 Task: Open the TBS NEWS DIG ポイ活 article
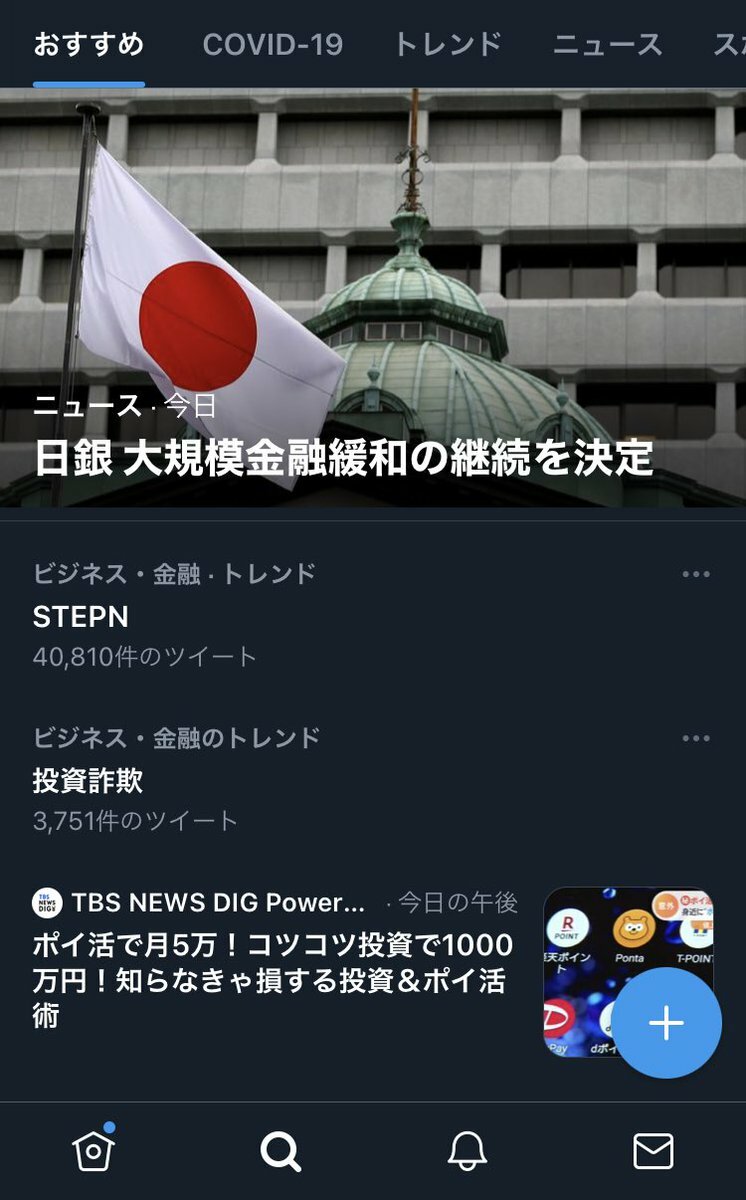point(373,972)
